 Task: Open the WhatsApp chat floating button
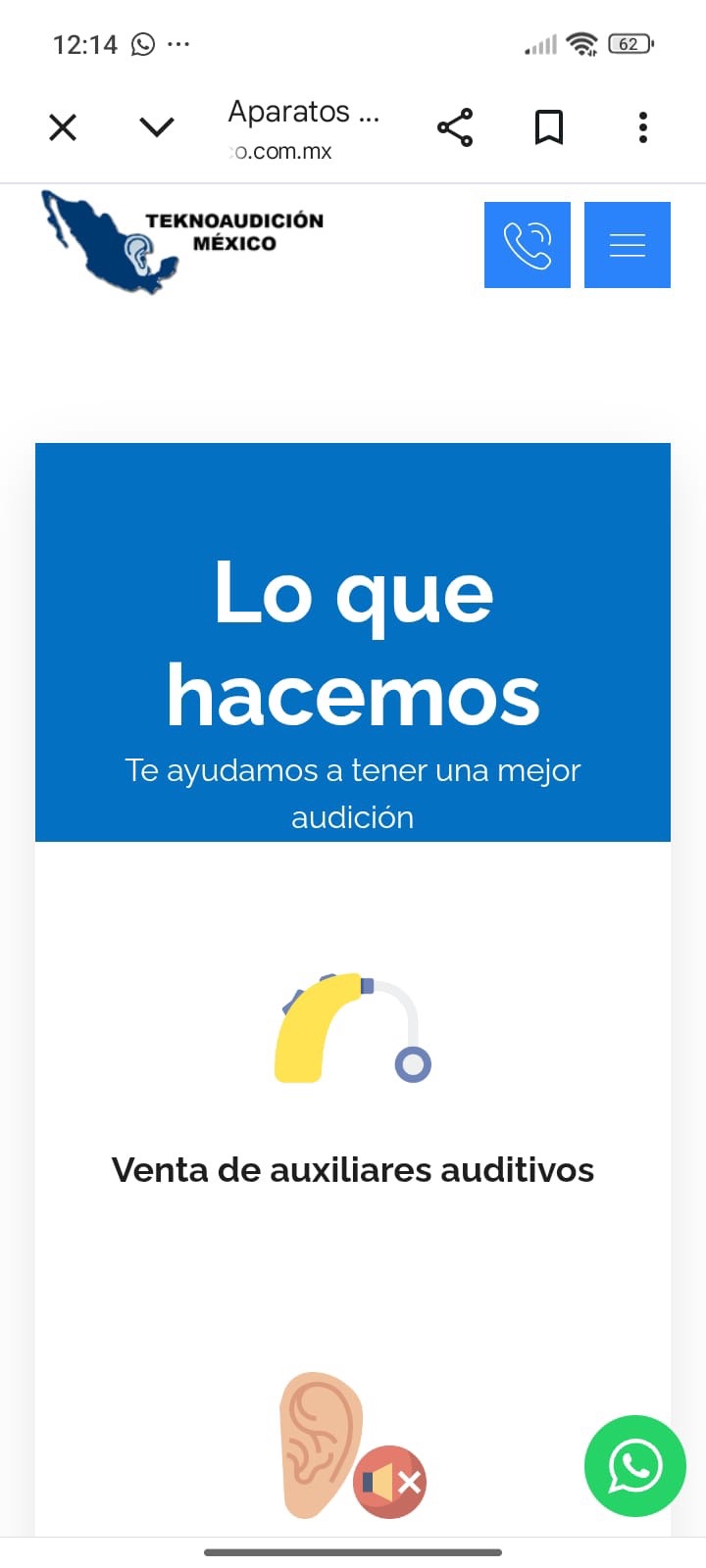coord(635,1466)
